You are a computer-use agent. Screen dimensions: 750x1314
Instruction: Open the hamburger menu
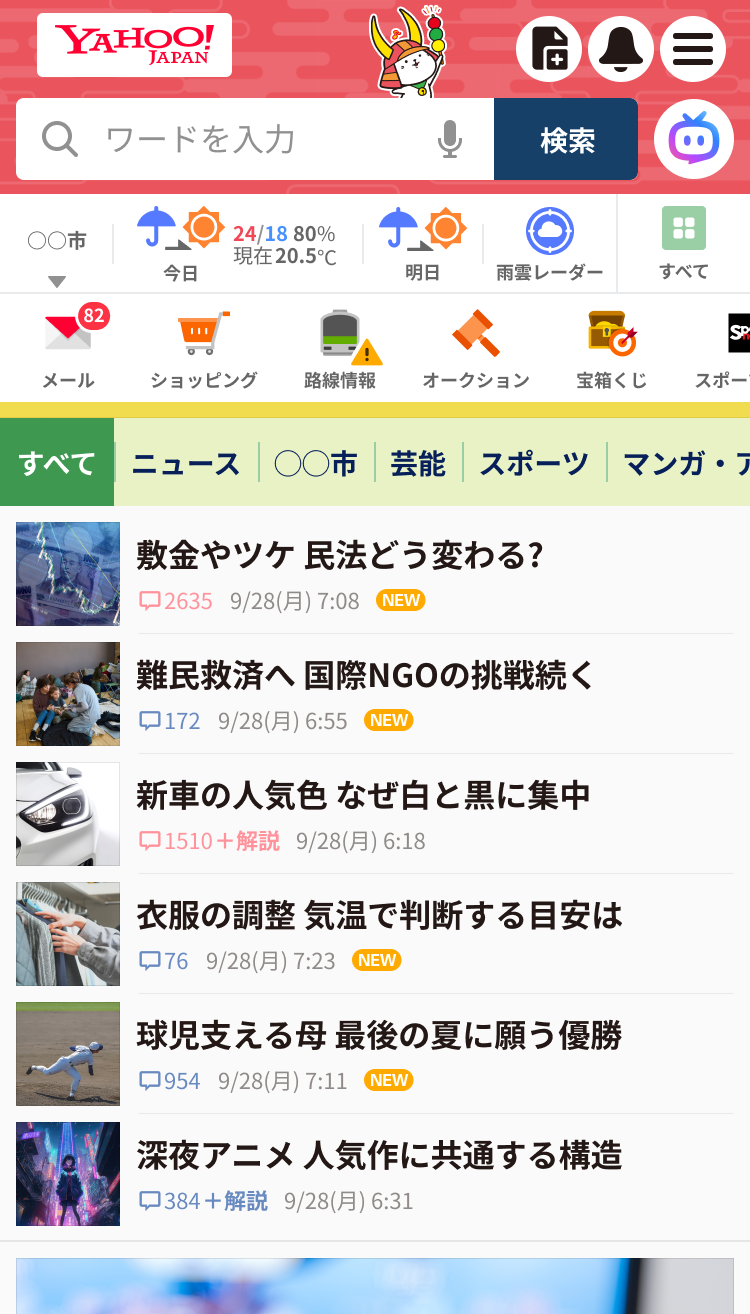pos(693,48)
